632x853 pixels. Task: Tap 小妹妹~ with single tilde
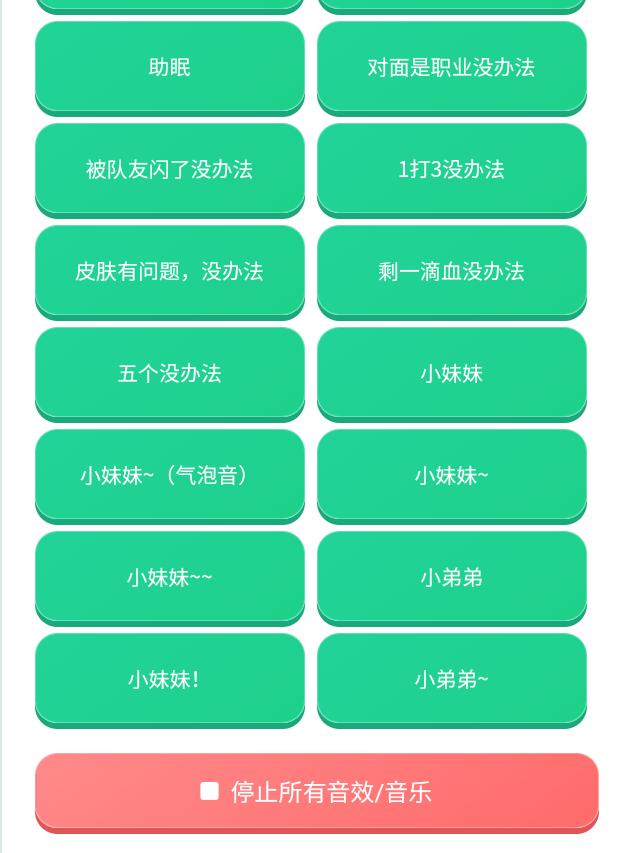[x=451, y=476]
